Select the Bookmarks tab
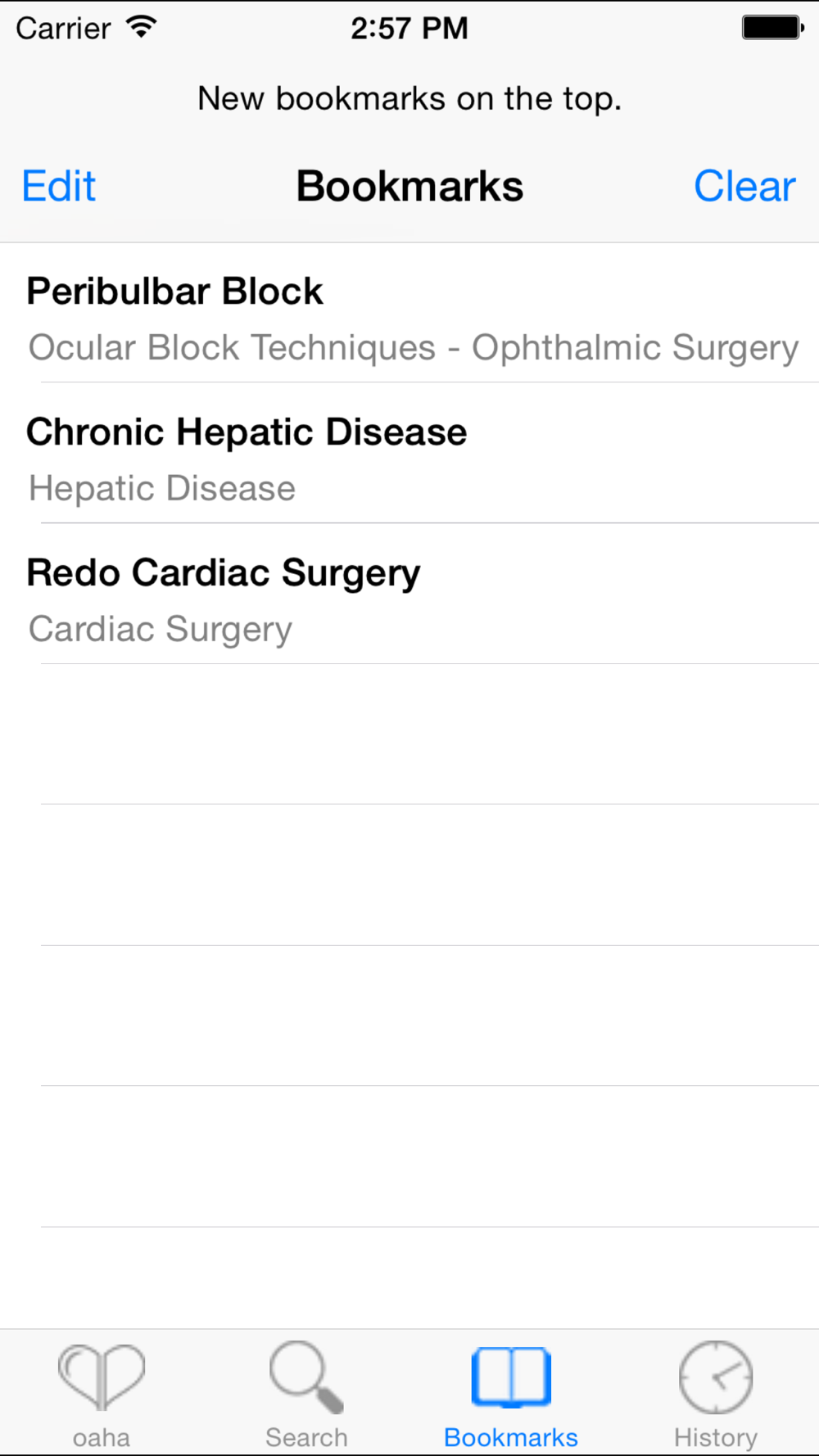Image resolution: width=819 pixels, height=1456 pixels. (x=511, y=1394)
